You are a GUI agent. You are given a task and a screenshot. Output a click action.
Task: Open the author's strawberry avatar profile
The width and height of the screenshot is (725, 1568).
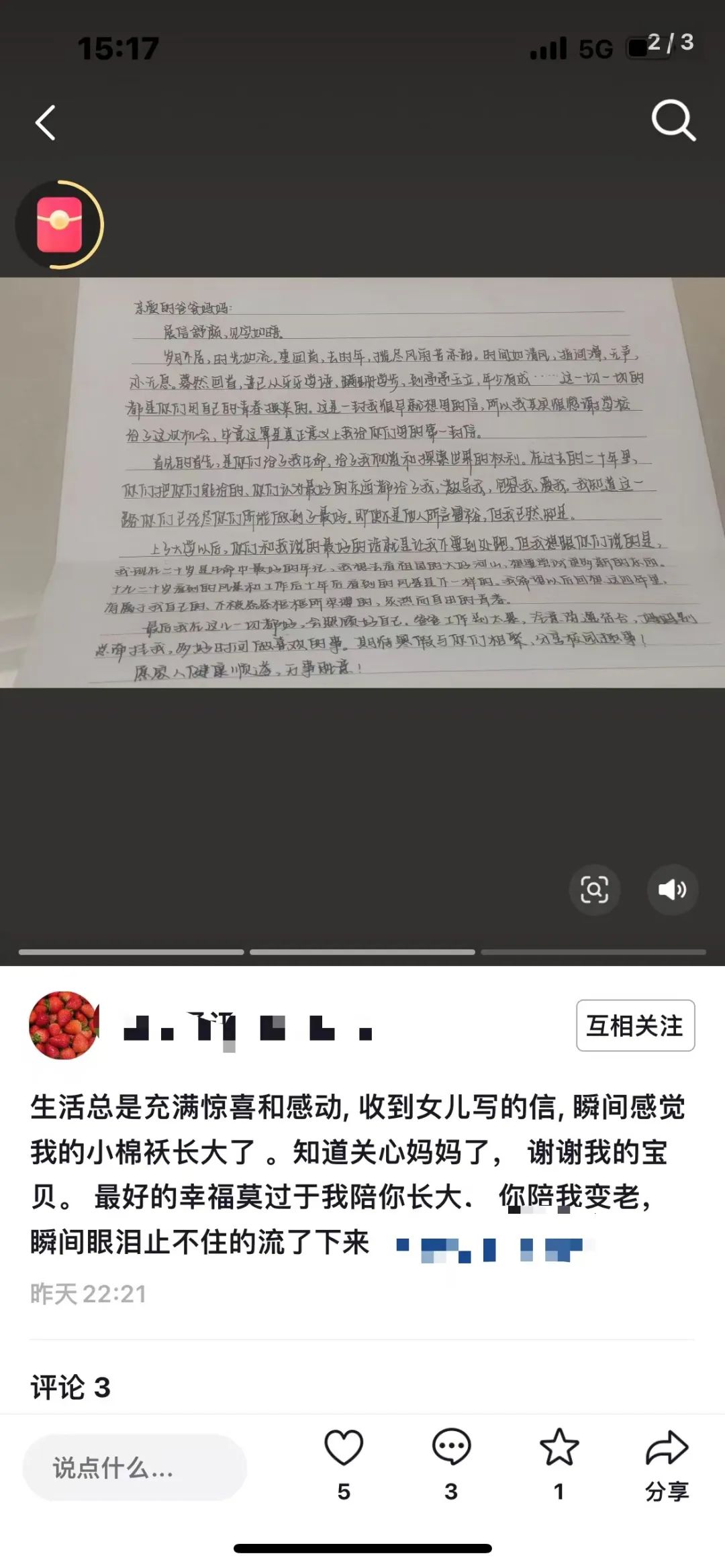tap(64, 1025)
